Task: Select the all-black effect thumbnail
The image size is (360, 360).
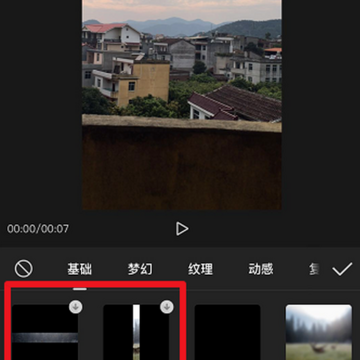Action: [x=227, y=332]
